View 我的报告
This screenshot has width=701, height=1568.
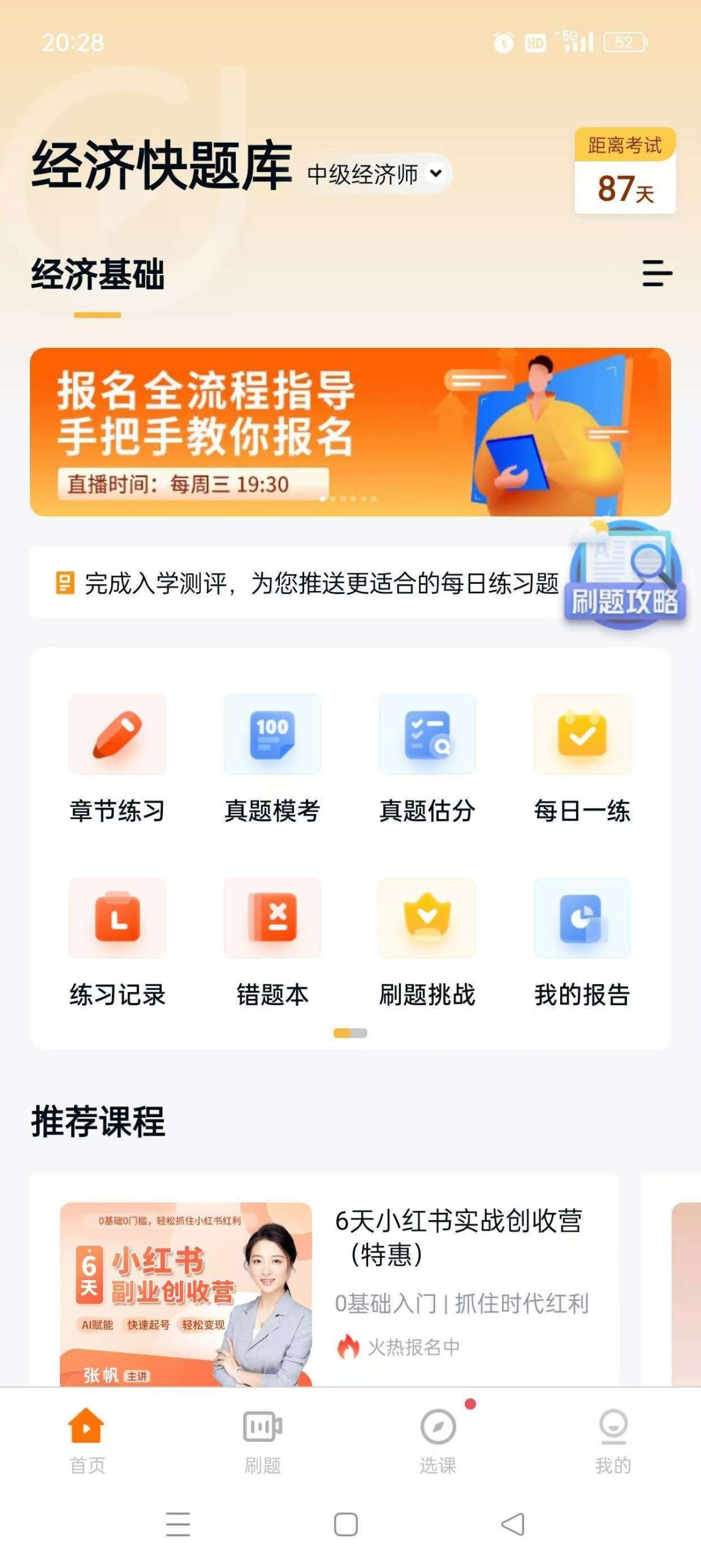(x=582, y=943)
